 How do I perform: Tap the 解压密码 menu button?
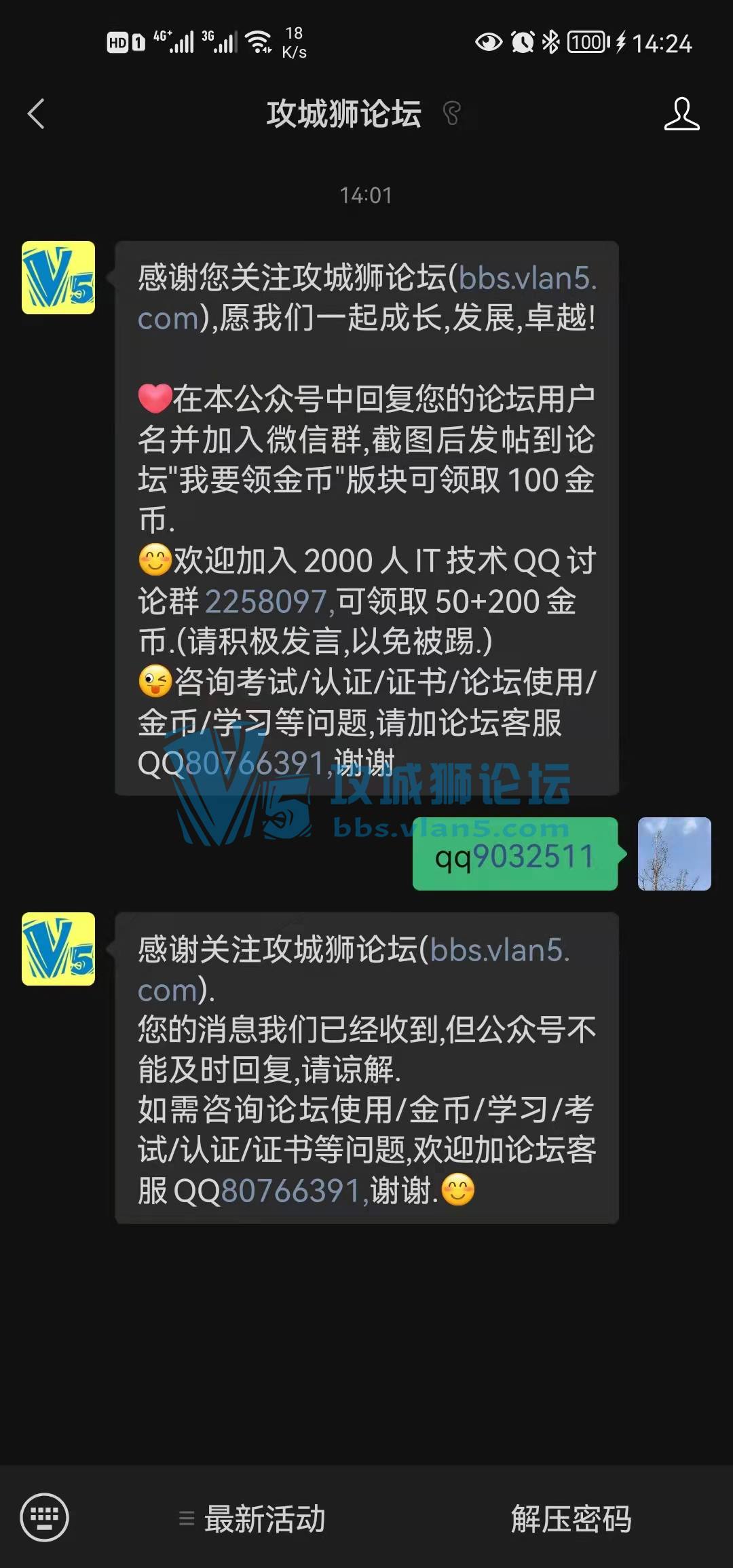point(570,1518)
